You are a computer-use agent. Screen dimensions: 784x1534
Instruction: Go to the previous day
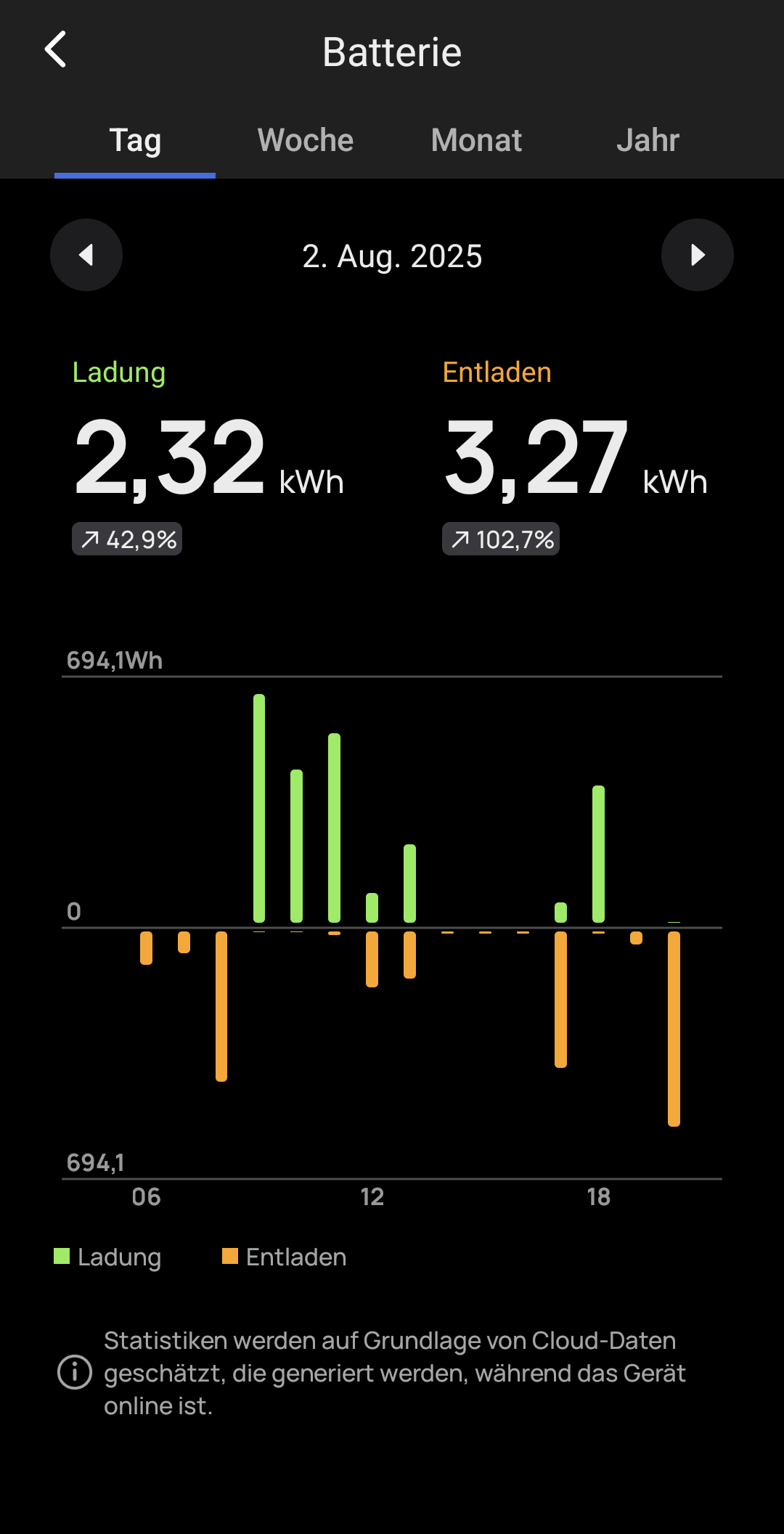[86, 255]
